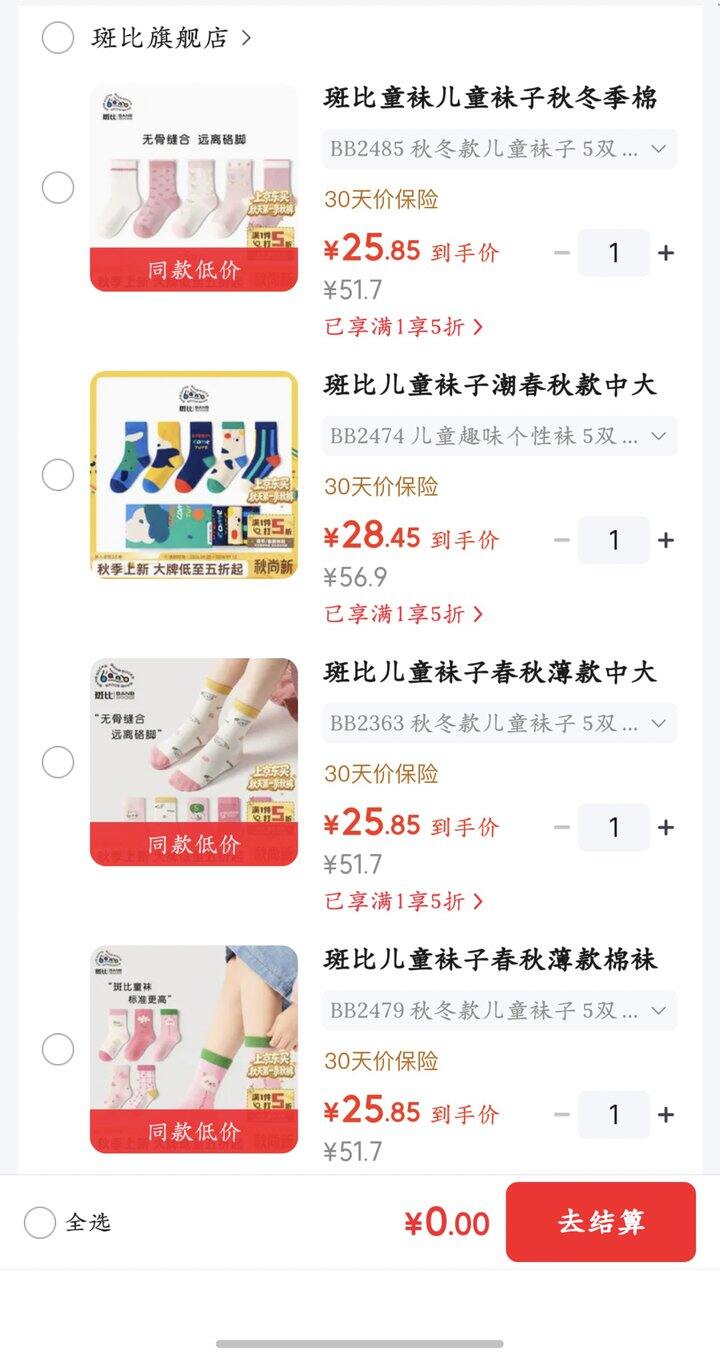Open the BB2474 socks product image

[x=194, y=475]
